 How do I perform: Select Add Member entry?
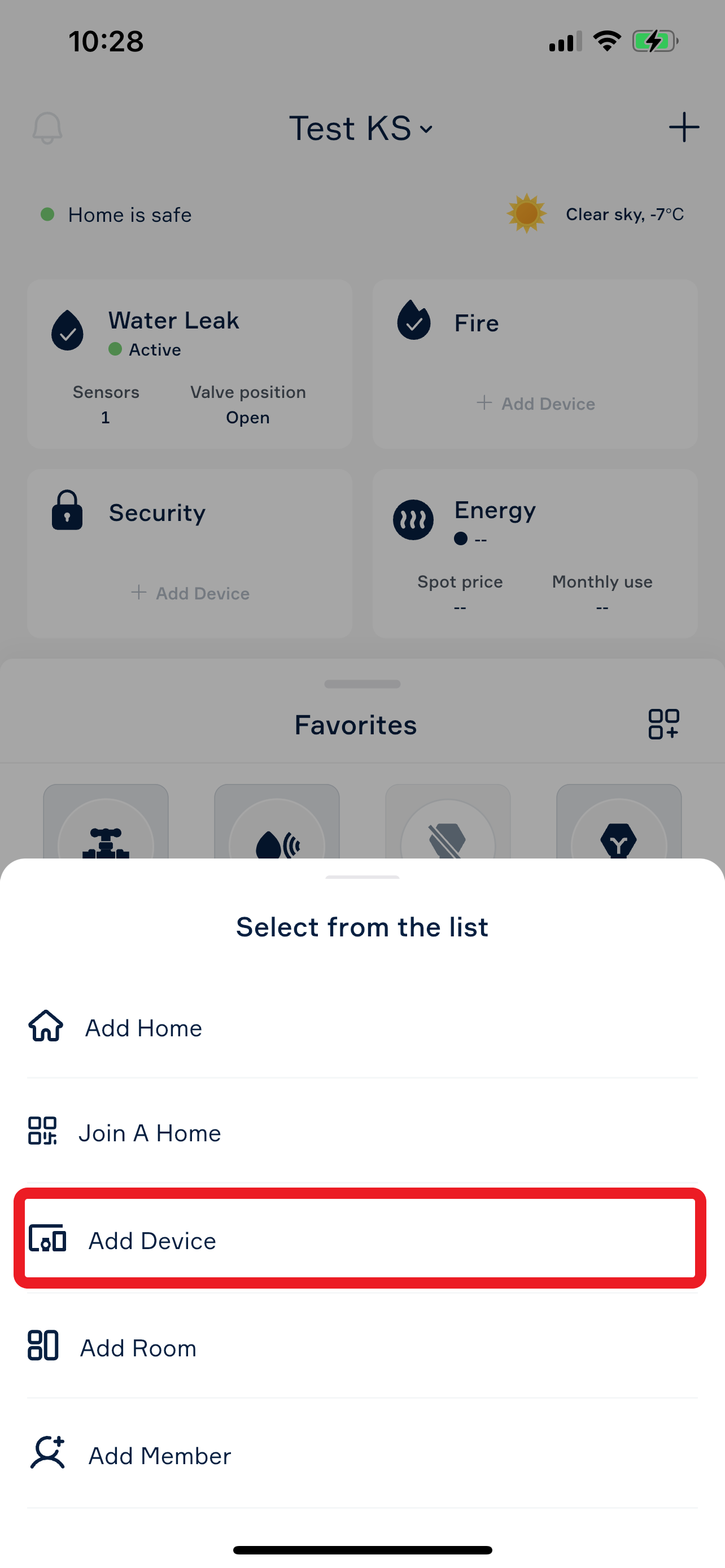coord(362,1455)
